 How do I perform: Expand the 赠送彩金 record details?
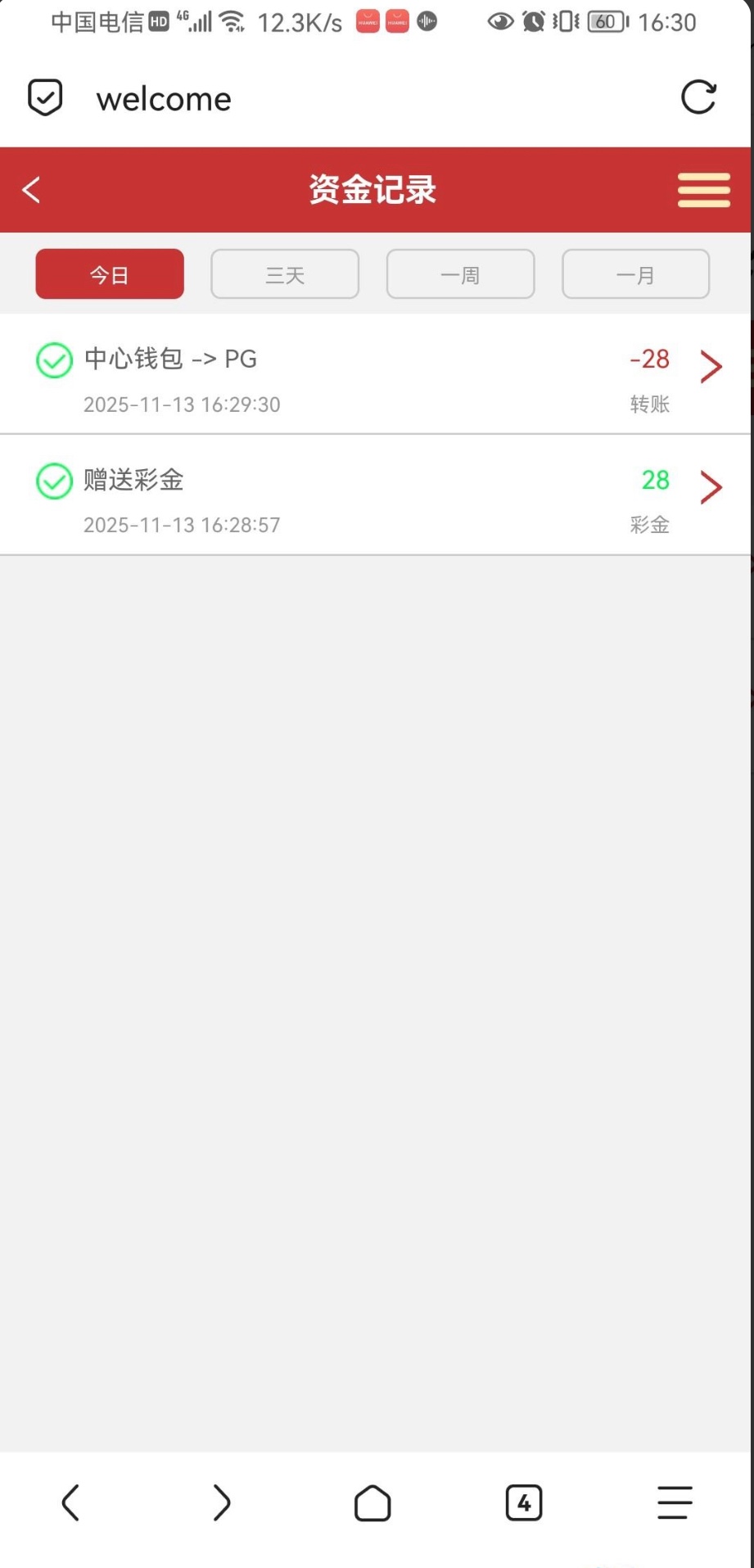(710, 487)
